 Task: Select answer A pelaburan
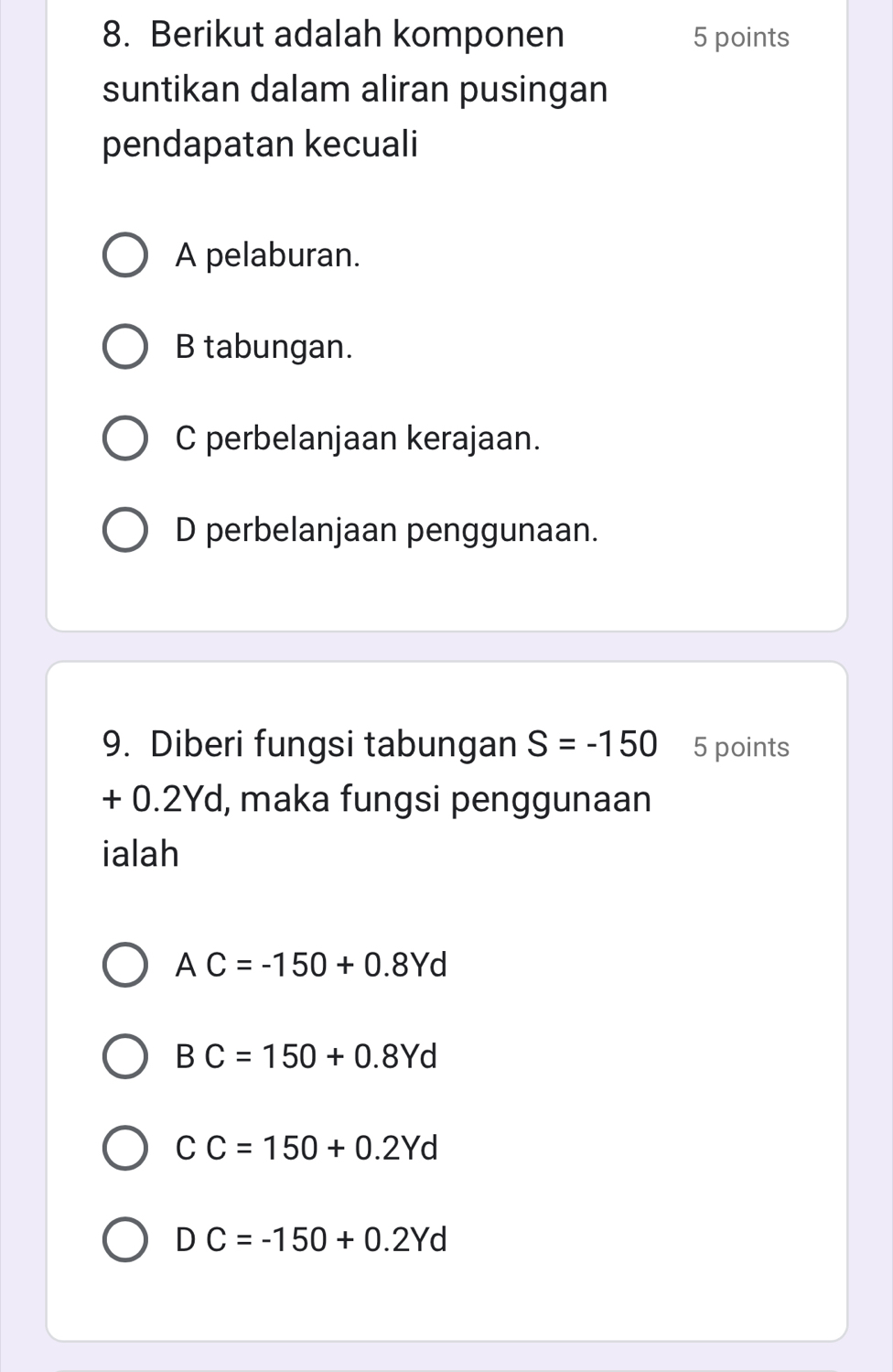(124, 255)
